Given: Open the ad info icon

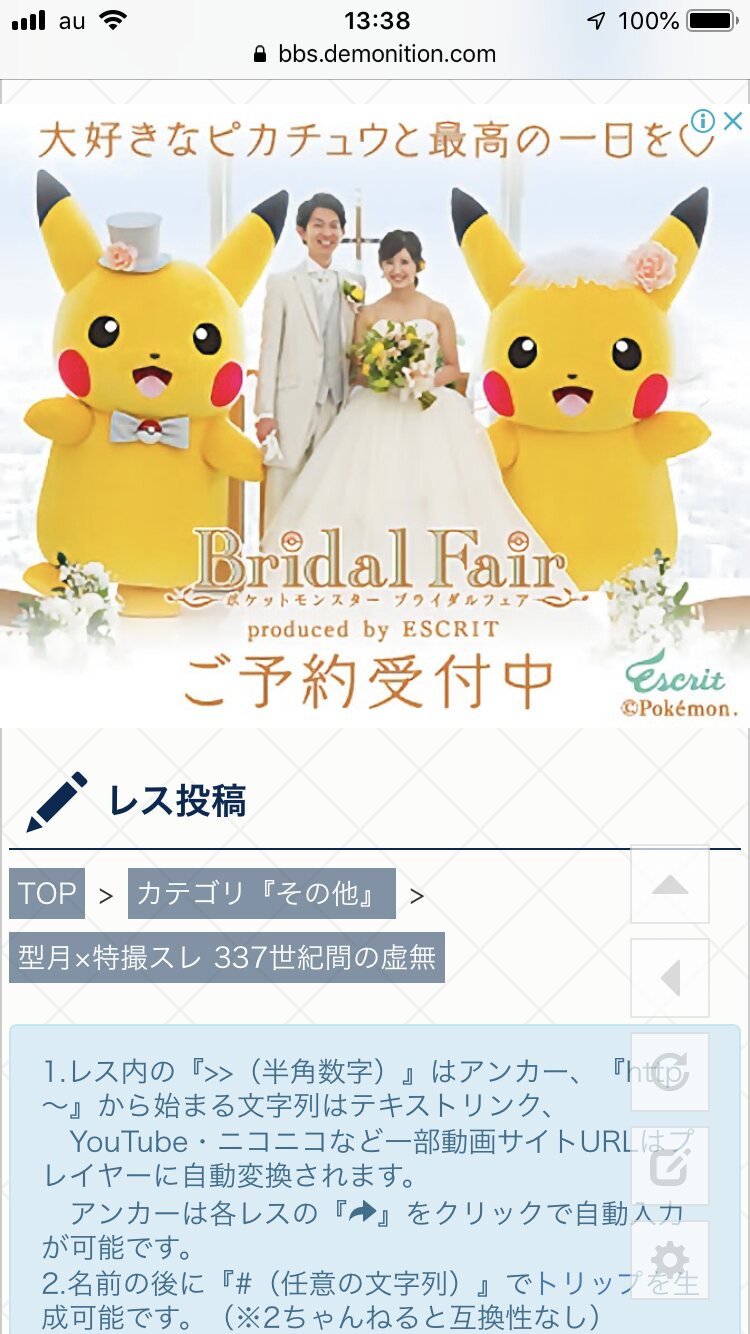Looking at the screenshot, I should (x=703, y=122).
